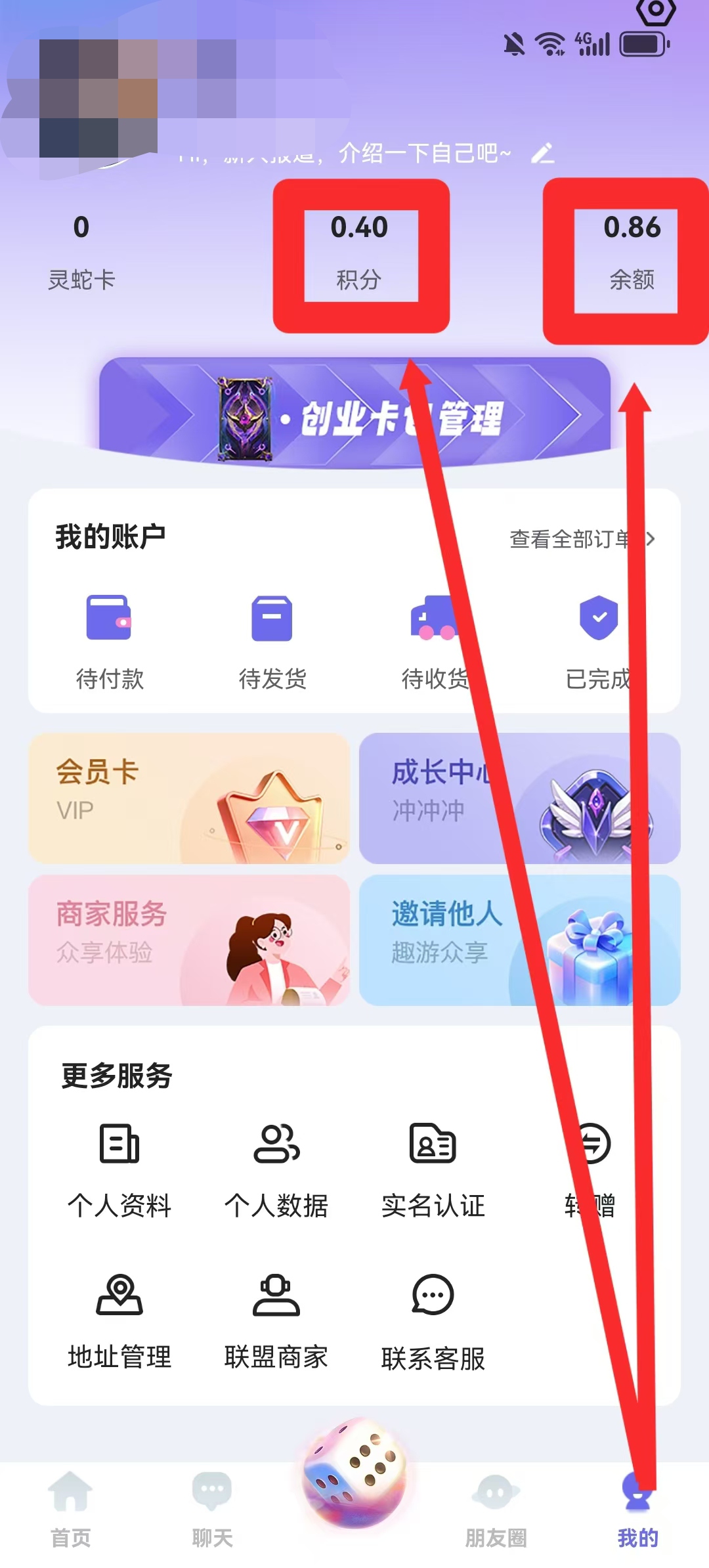Open the 灵蛇卡 count
This screenshot has height=1568, width=709.
pos(81,252)
